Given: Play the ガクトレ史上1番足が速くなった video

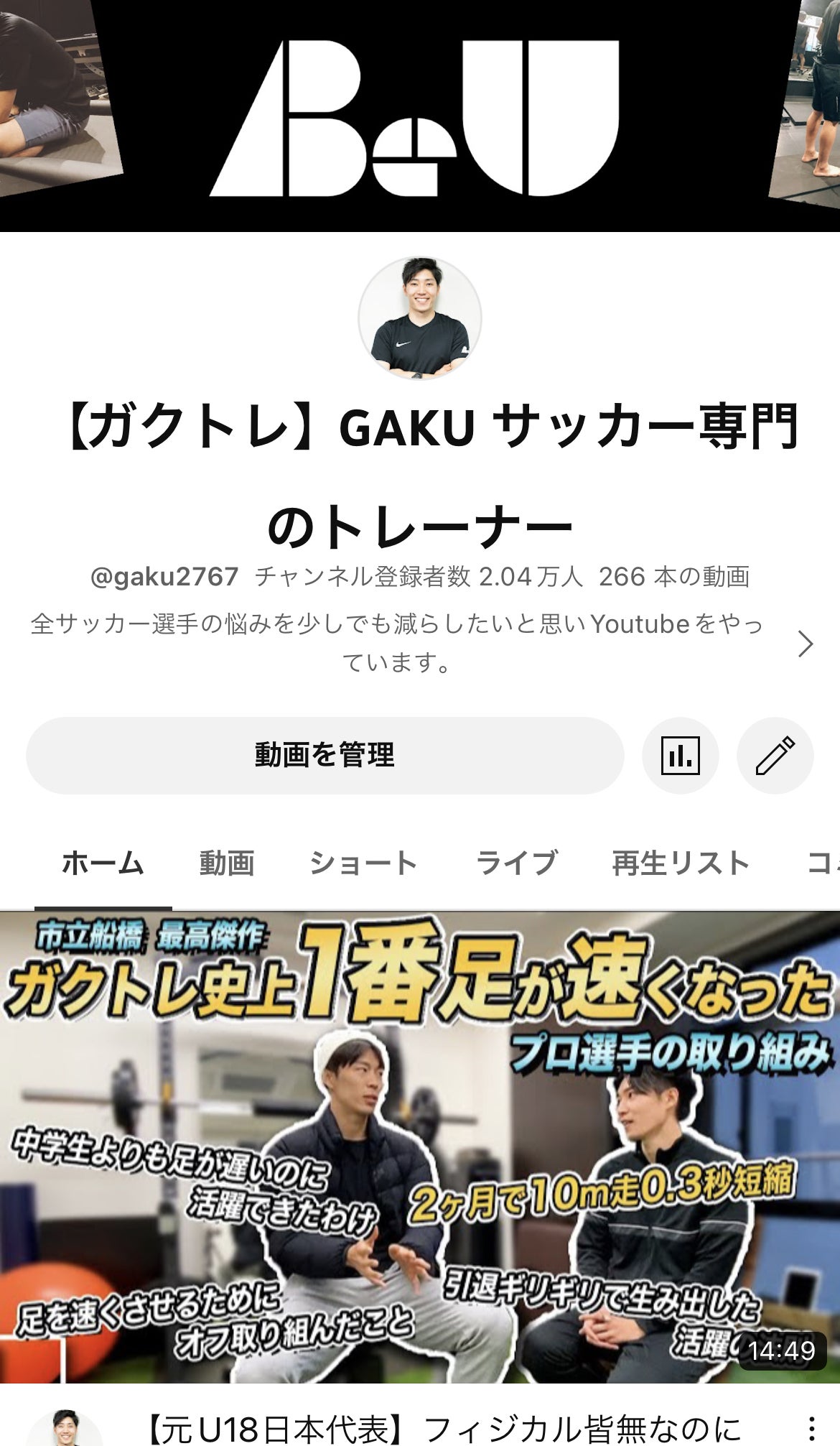Looking at the screenshot, I should (420, 1146).
